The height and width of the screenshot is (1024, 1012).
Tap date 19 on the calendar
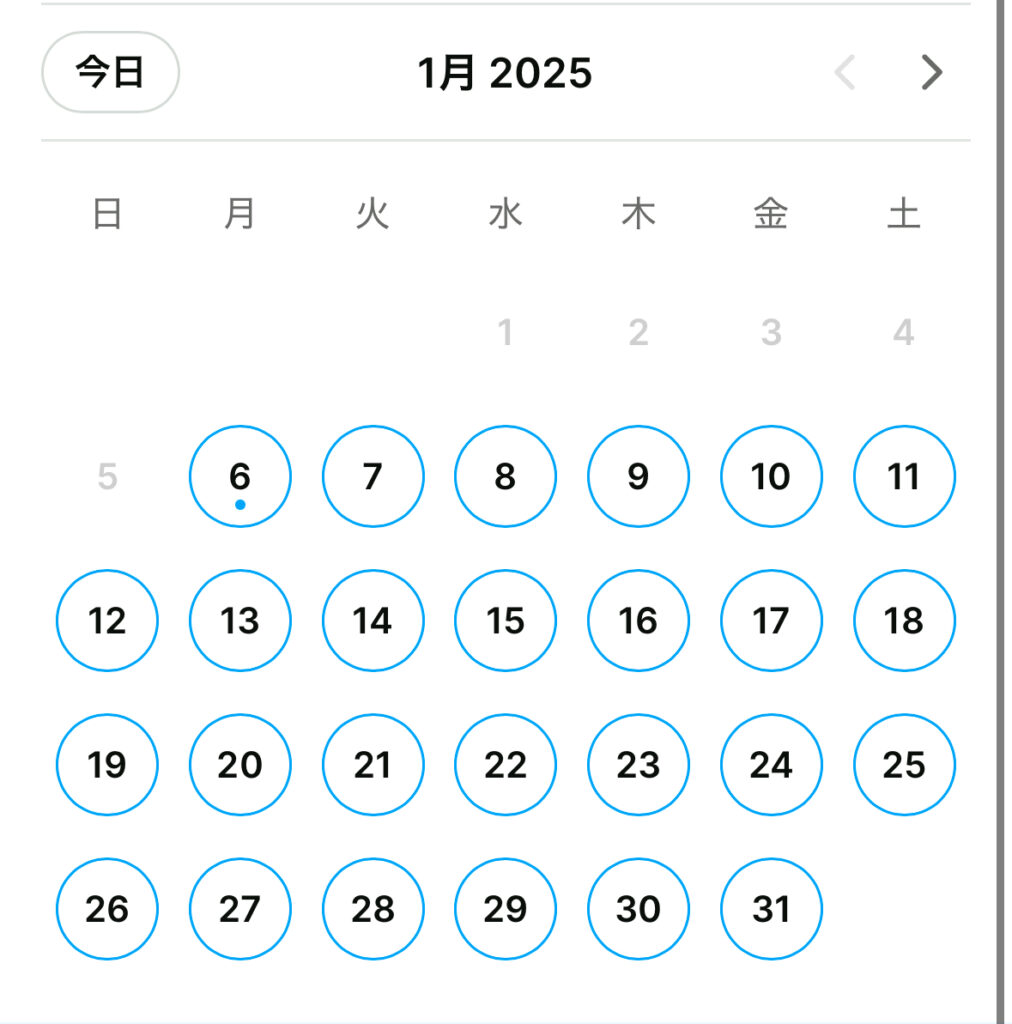point(107,764)
